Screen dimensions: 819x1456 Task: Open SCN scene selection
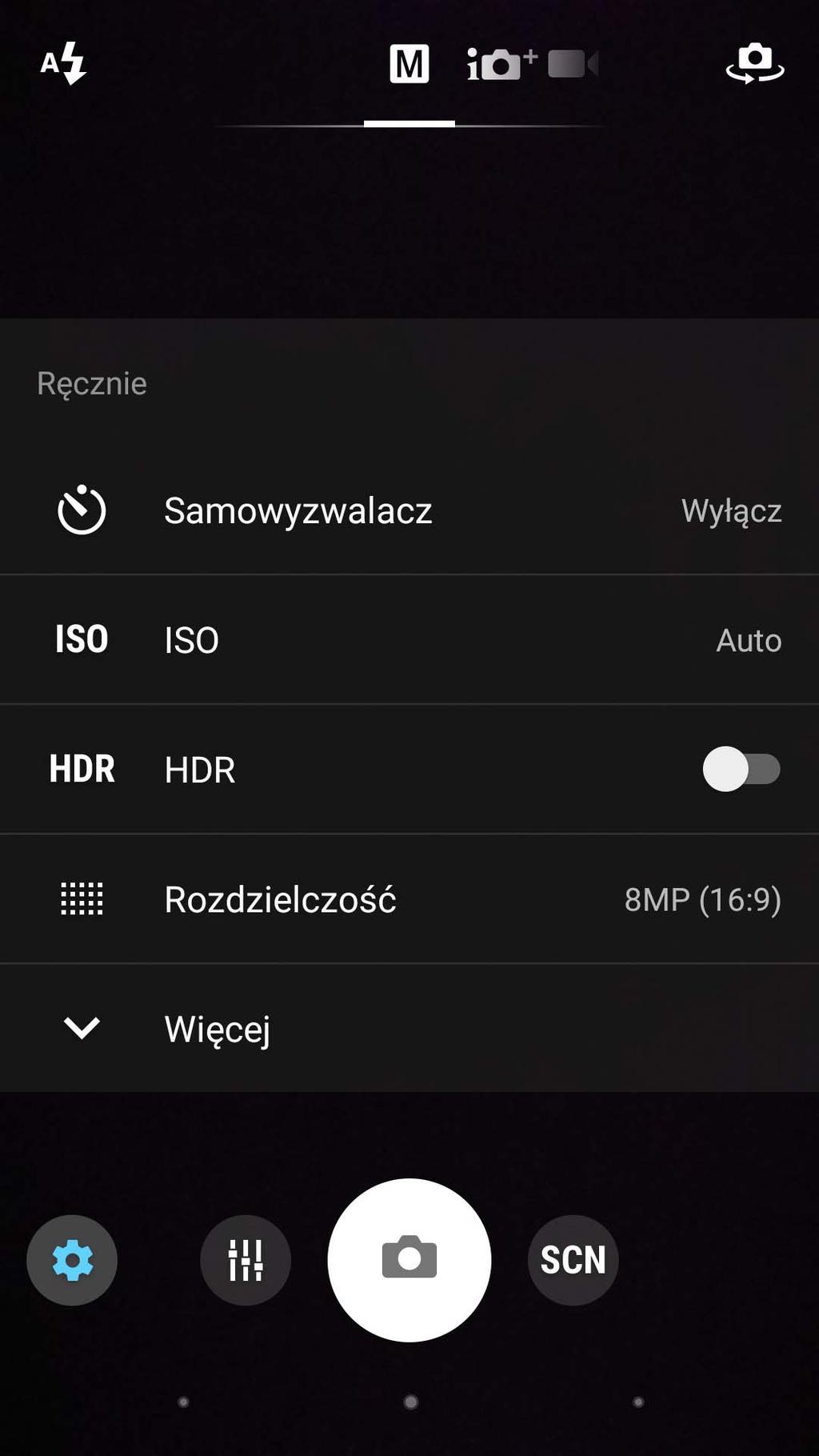573,1260
